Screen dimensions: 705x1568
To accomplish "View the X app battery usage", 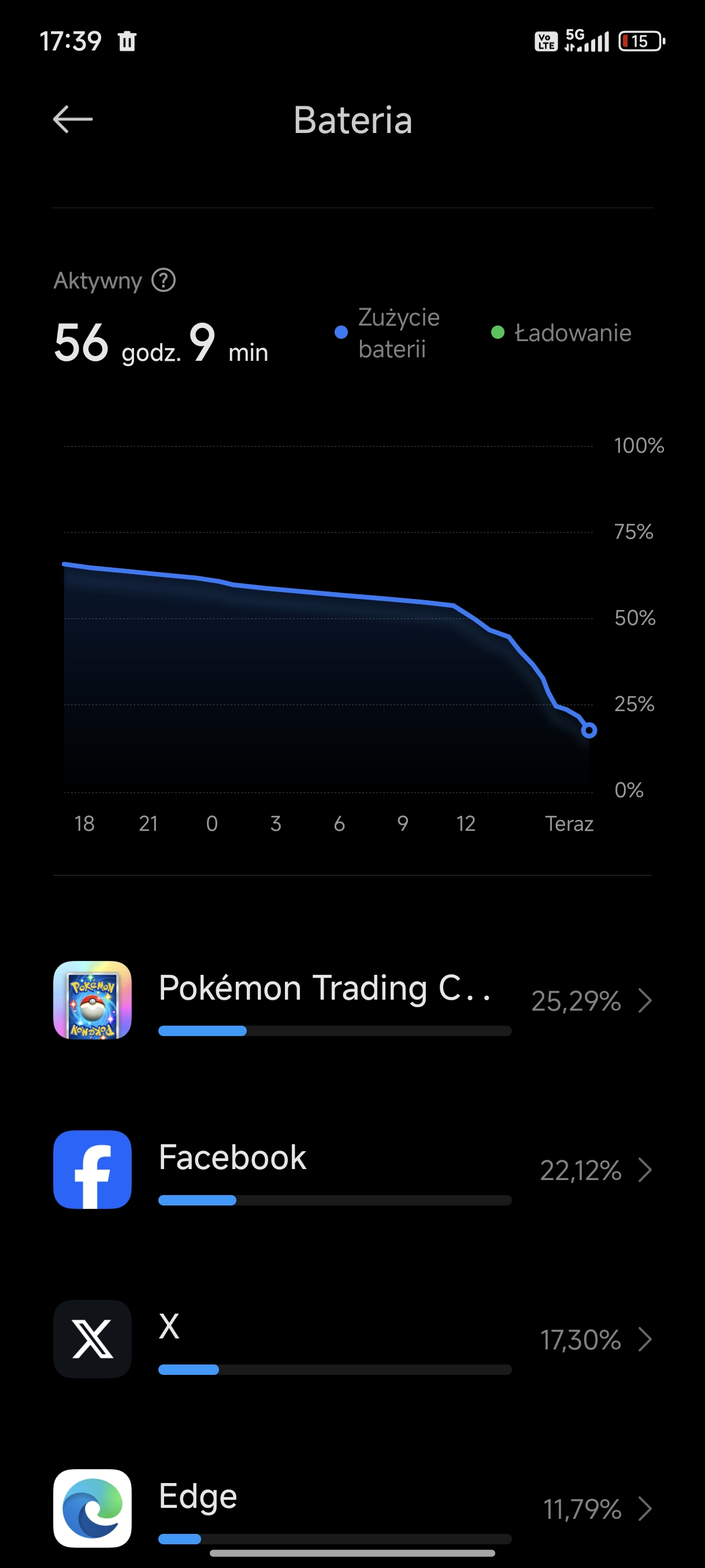I will pos(353,1338).
